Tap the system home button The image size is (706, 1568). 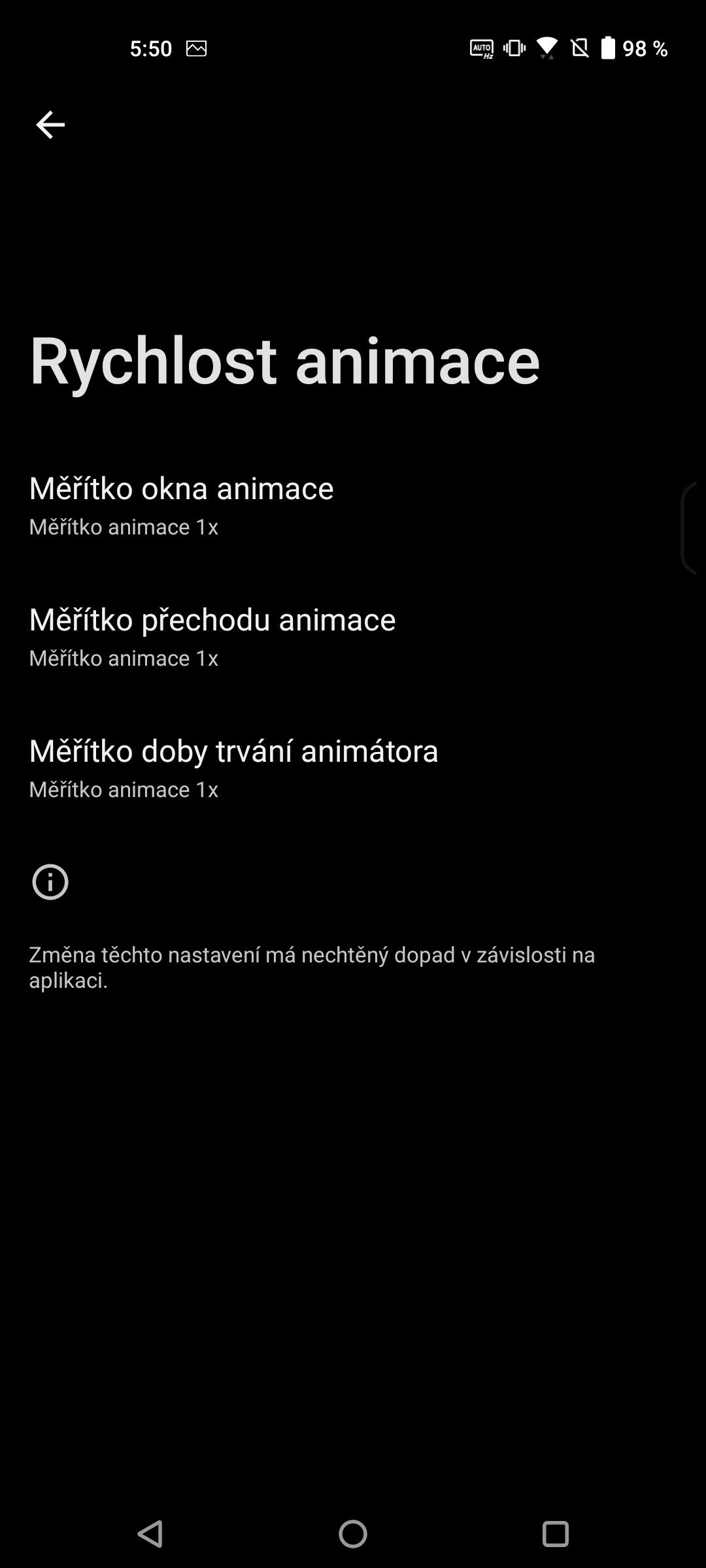click(x=353, y=1533)
